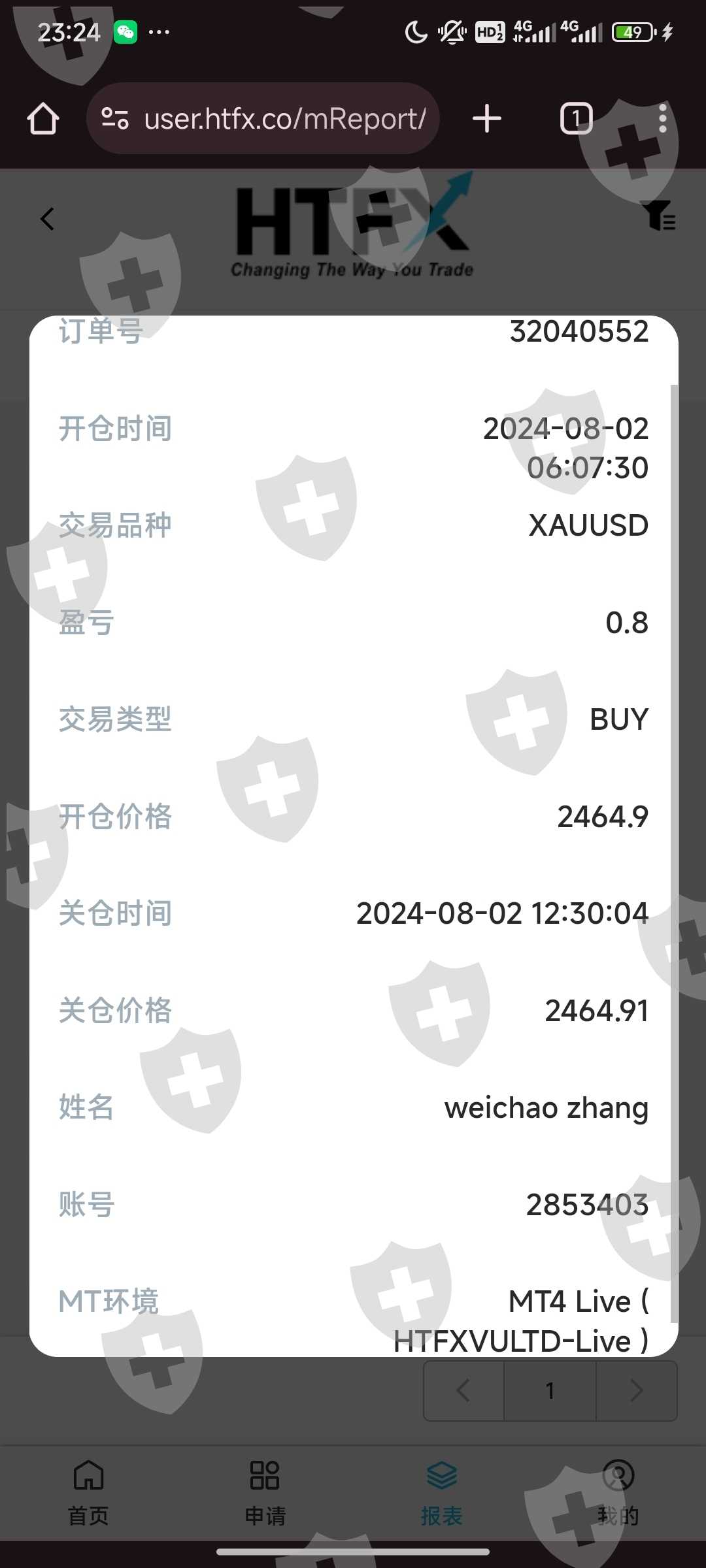Go to the previous results page
This screenshot has height=1568, width=706.
(x=463, y=1390)
